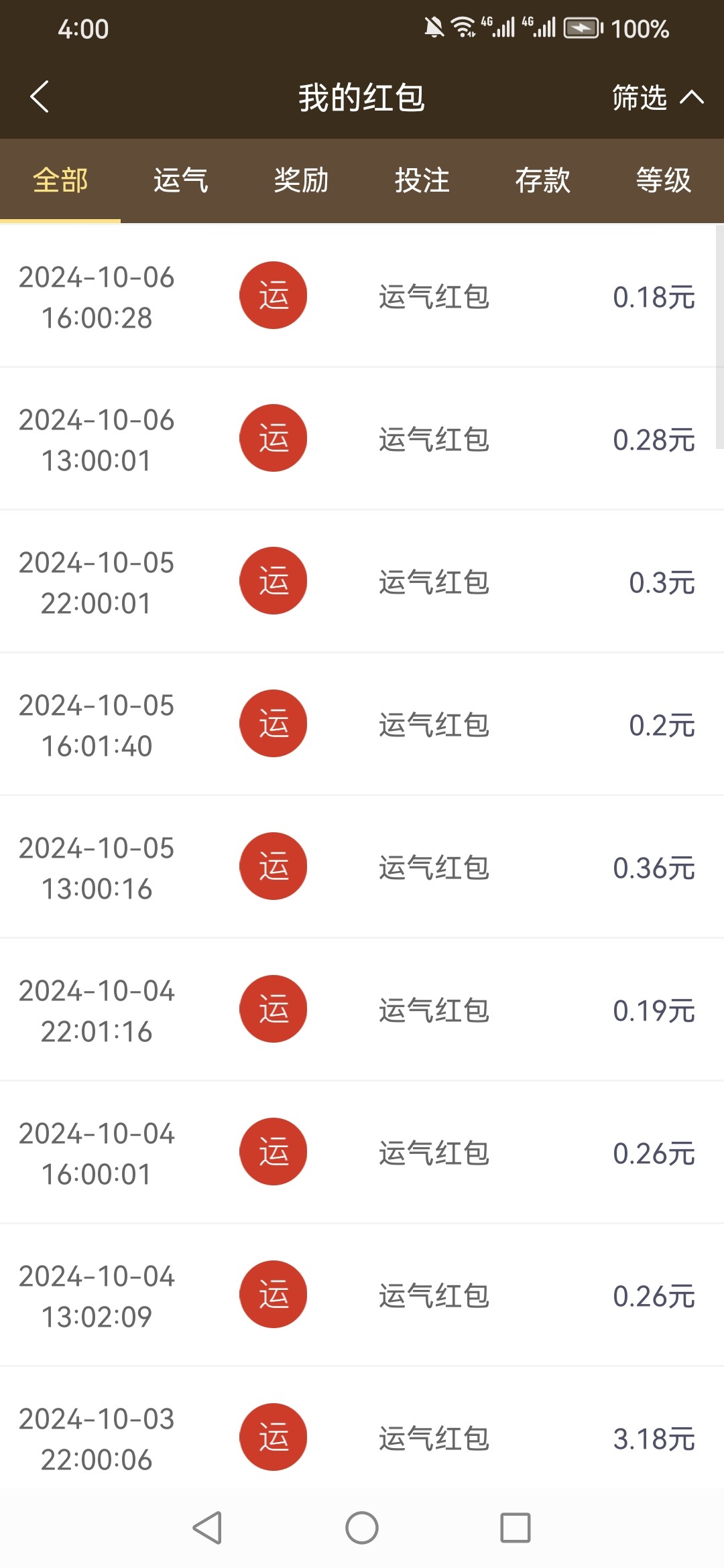Screen dimensions: 724x1568
Task: View the 等级 tab
Action: [663, 180]
